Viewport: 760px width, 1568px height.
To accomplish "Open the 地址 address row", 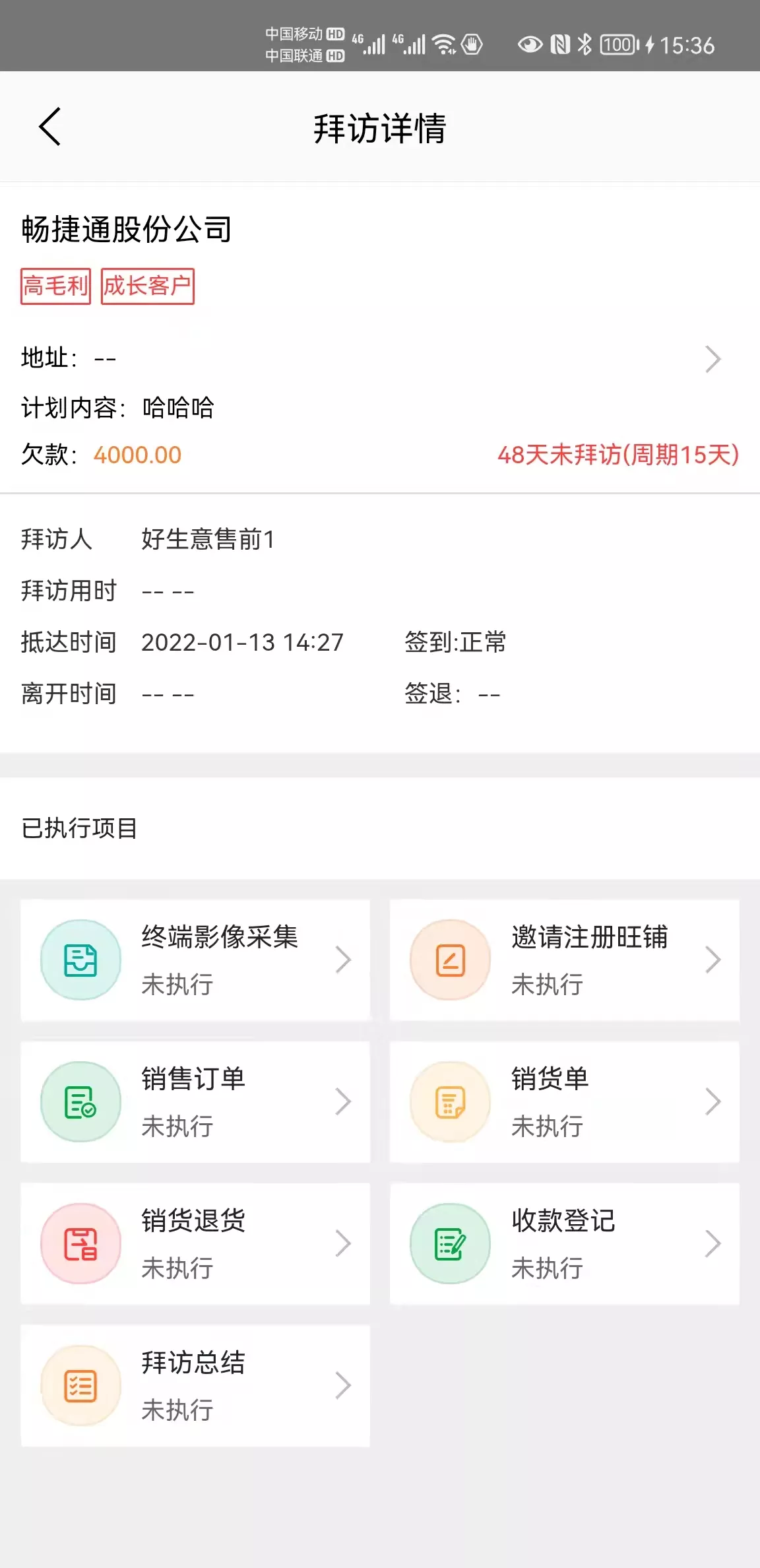I will [380, 358].
